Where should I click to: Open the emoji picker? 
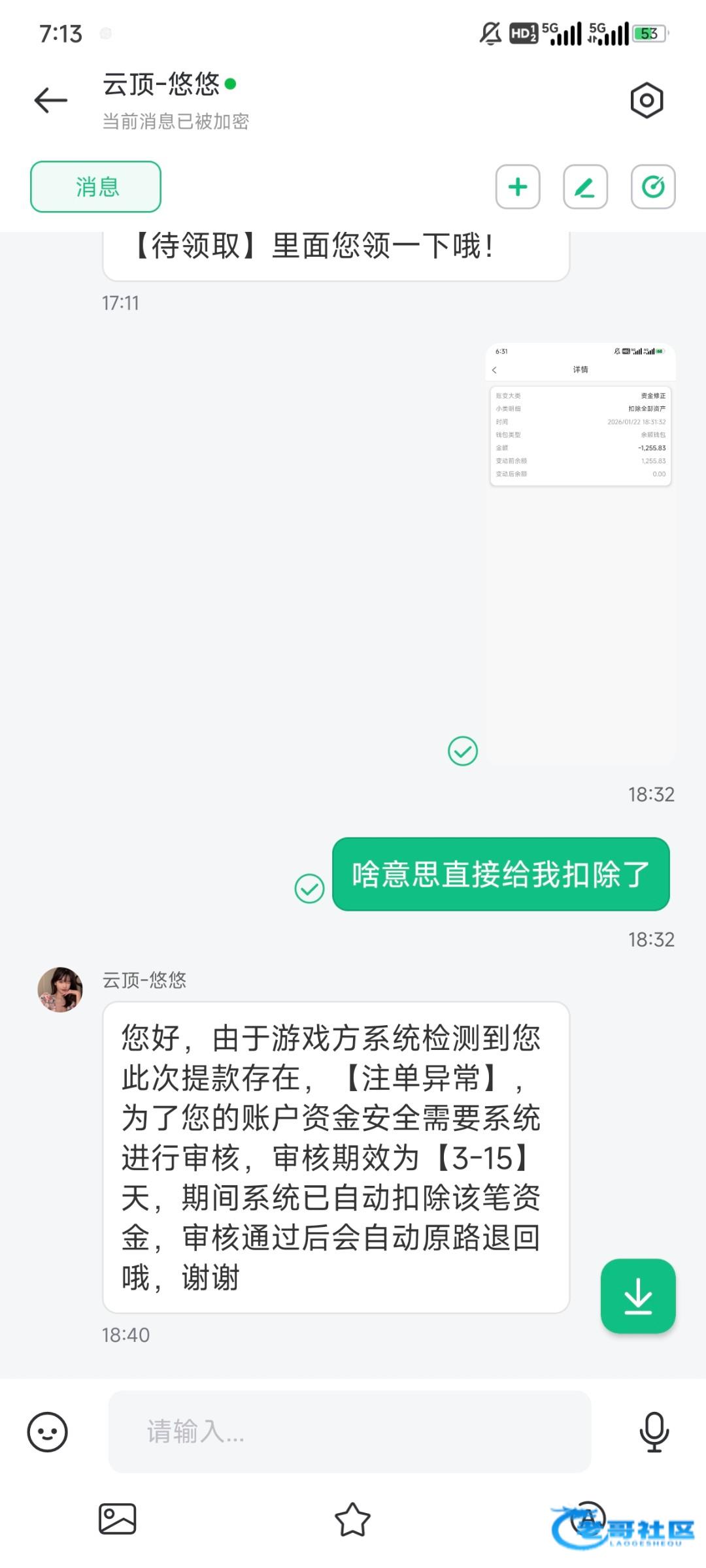[x=47, y=1432]
